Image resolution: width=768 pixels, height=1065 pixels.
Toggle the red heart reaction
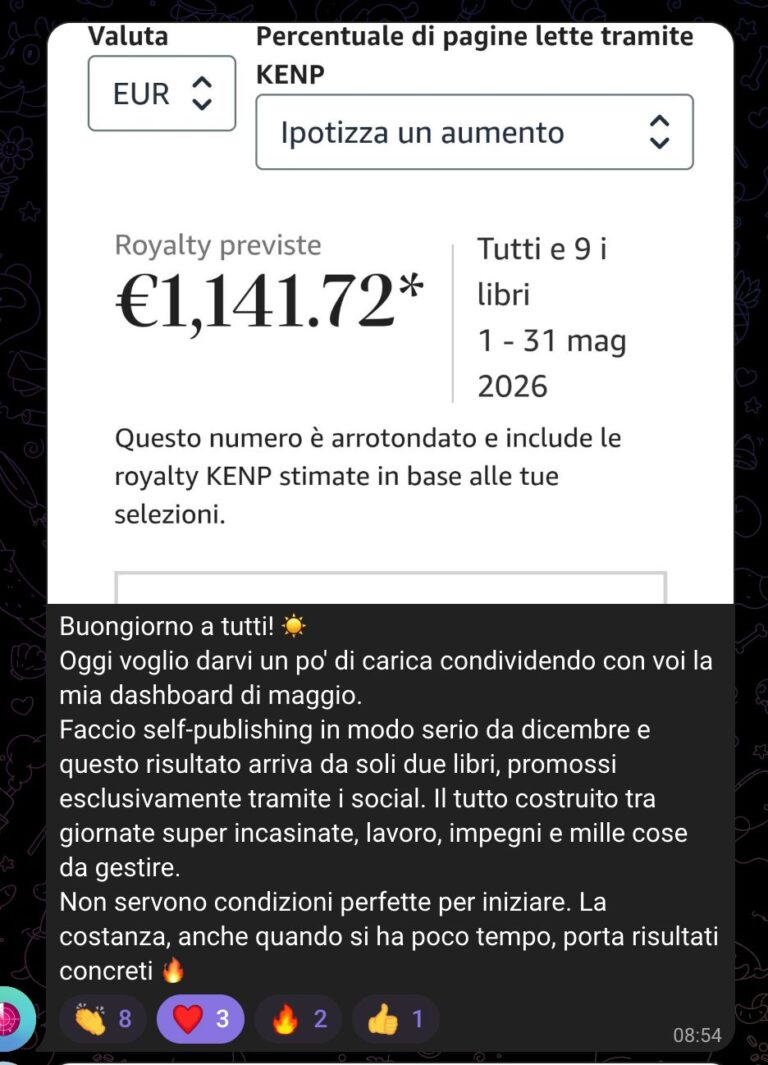point(200,1018)
